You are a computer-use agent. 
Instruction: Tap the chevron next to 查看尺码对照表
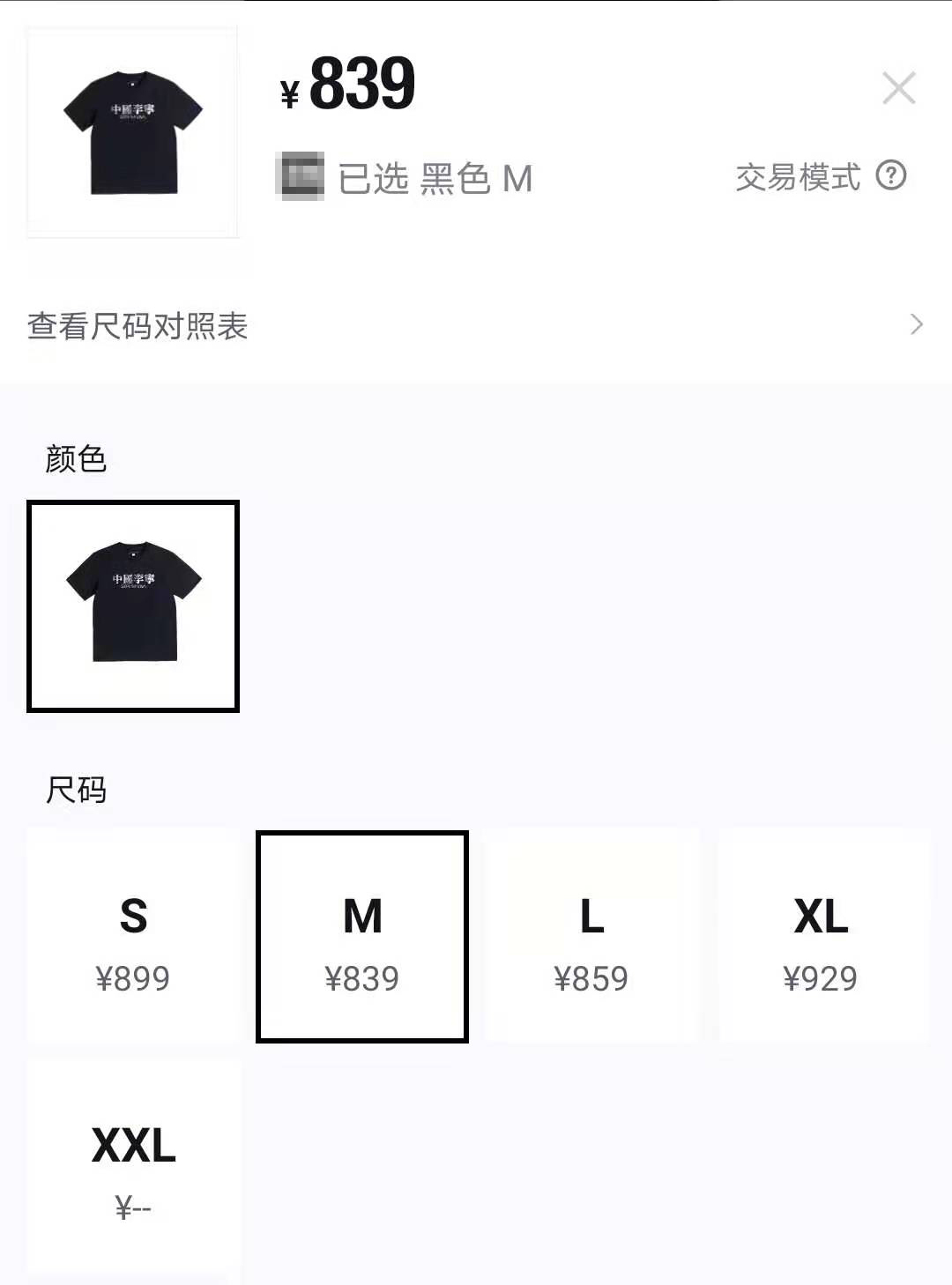click(919, 327)
